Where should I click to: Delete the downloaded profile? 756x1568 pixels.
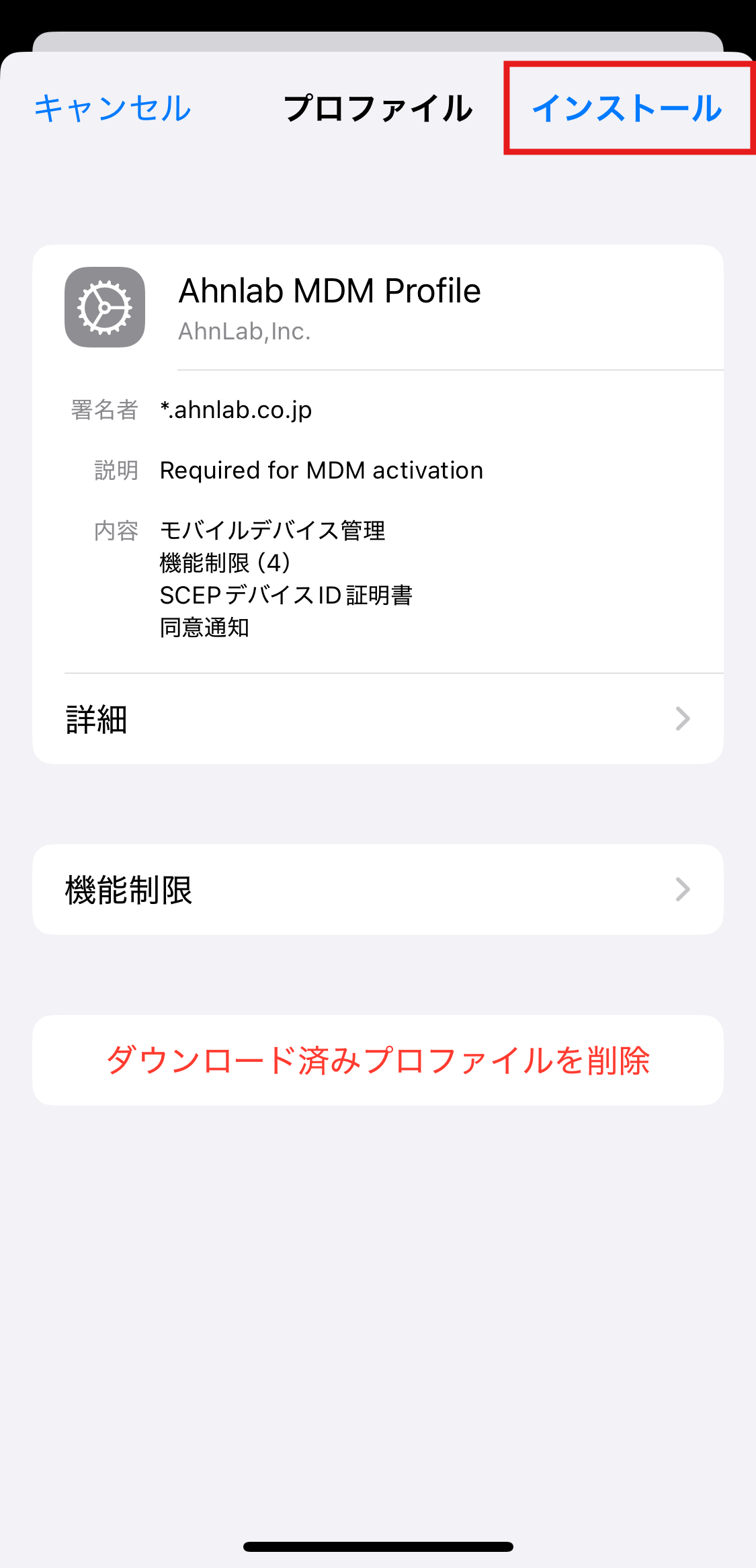pyautogui.click(x=378, y=1060)
